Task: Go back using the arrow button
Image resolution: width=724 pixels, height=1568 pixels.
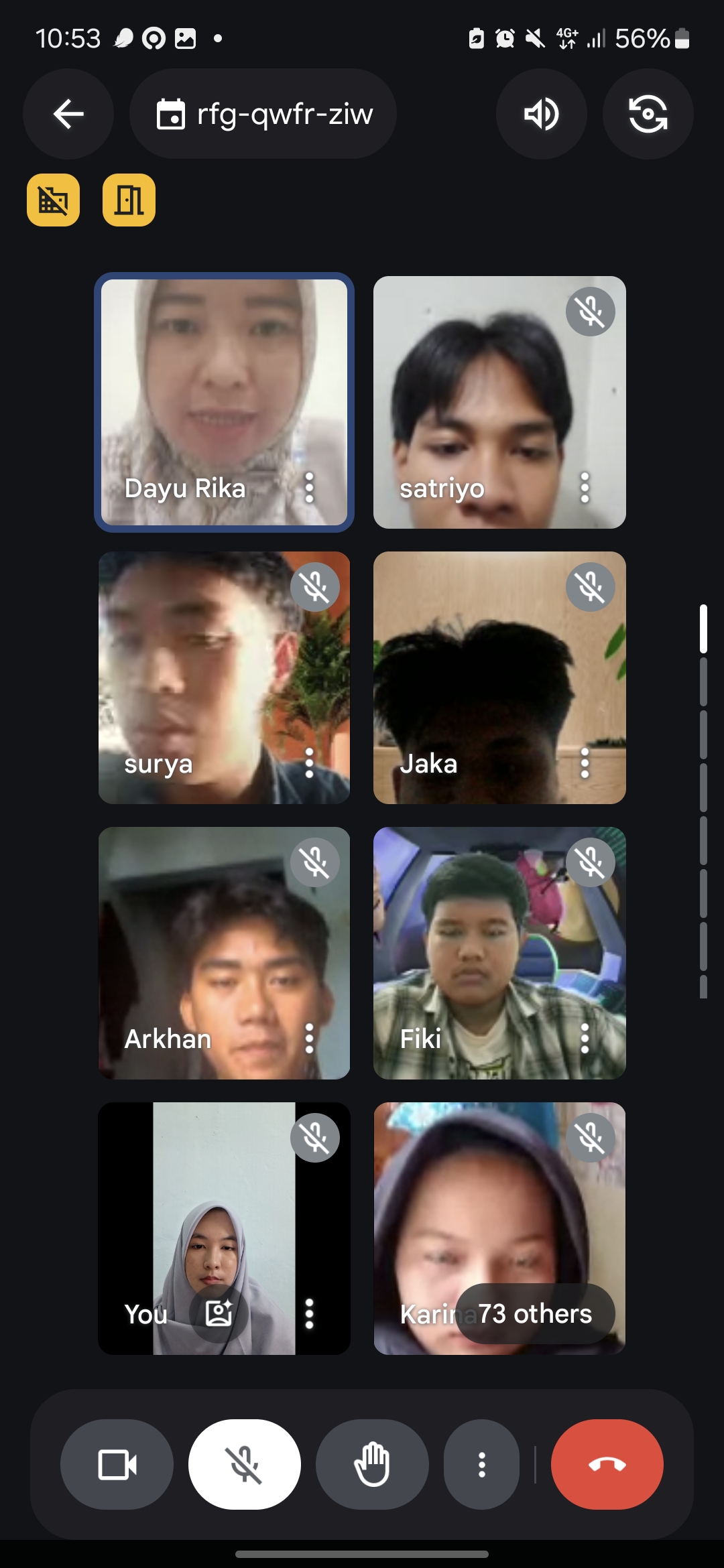Action: [68, 114]
